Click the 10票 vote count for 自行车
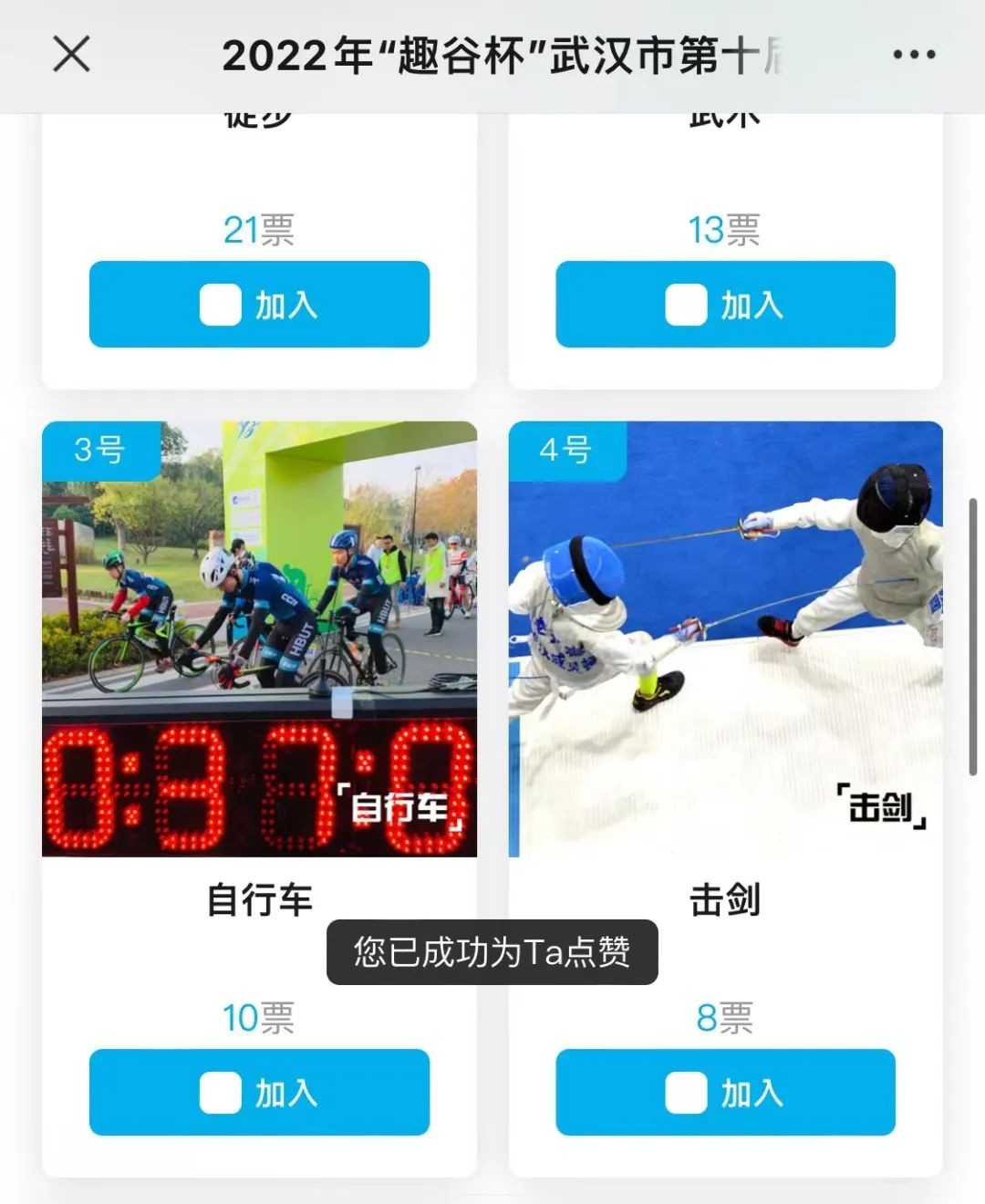The height and width of the screenshot is (1204, 985). coord(258,1020)
